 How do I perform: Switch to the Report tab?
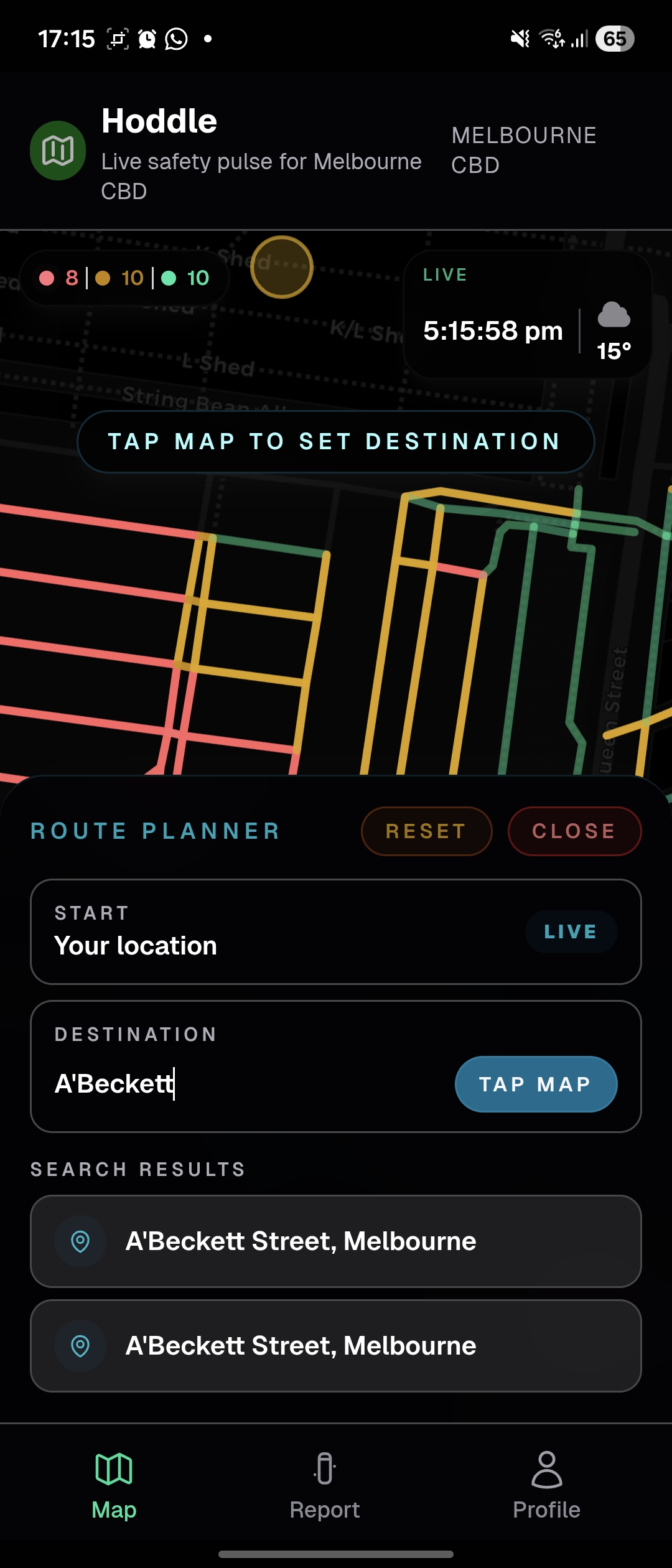coord(325,1486)
